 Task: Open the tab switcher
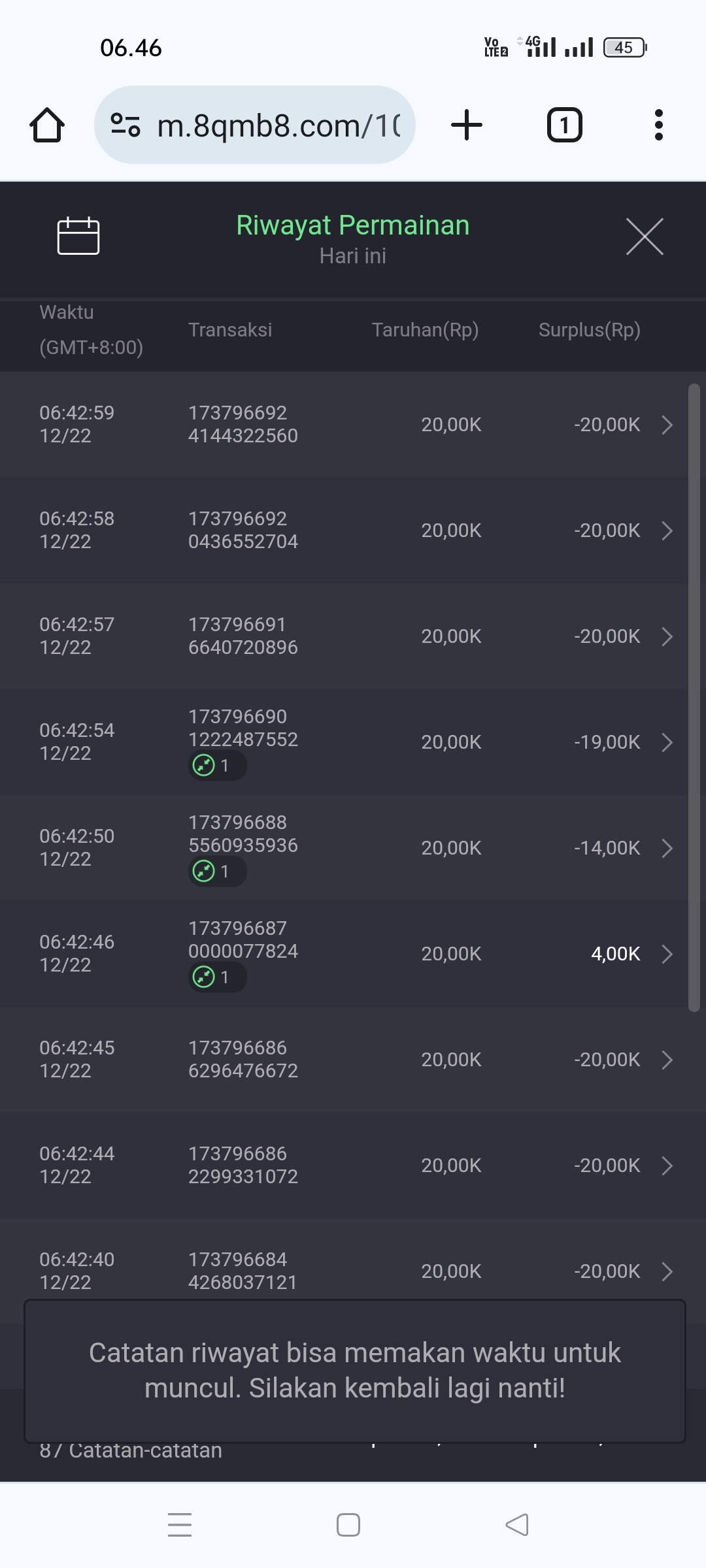pyautogui.click(x=564, y=125)
